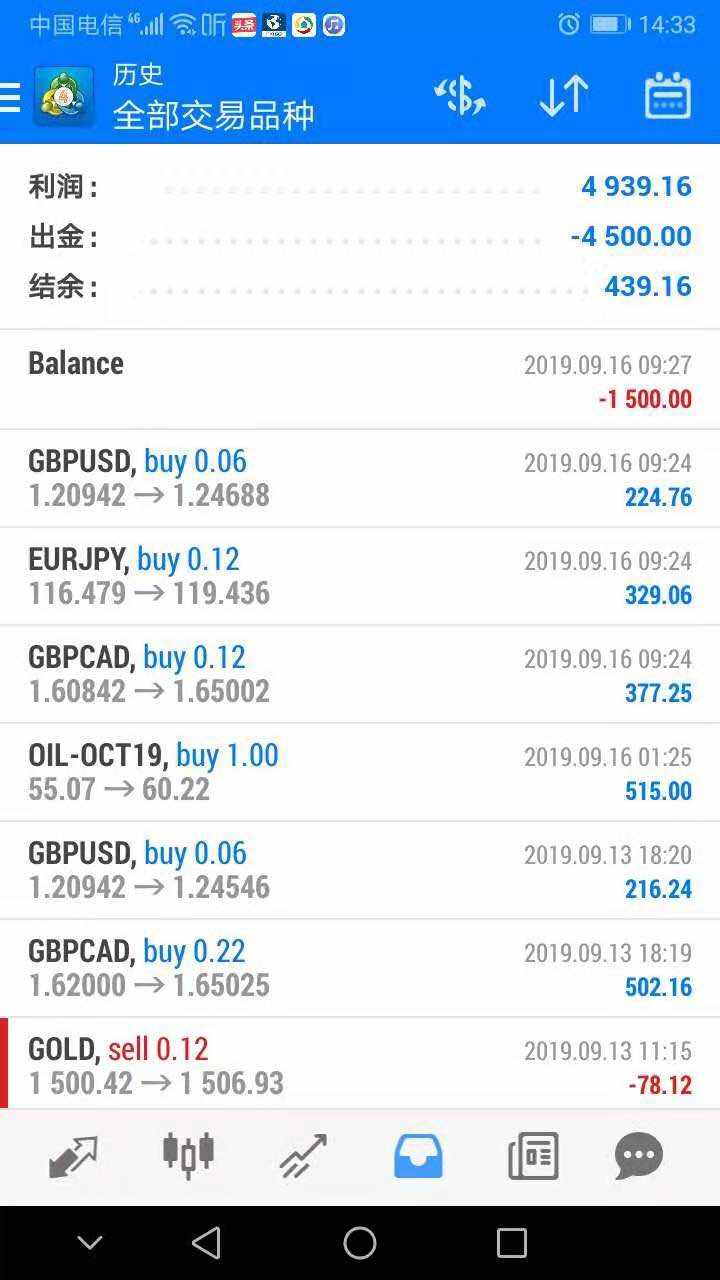Viewport: 720px width, 1280px height.
Task: Switch to the News tab
Action: coord(533,1156)
